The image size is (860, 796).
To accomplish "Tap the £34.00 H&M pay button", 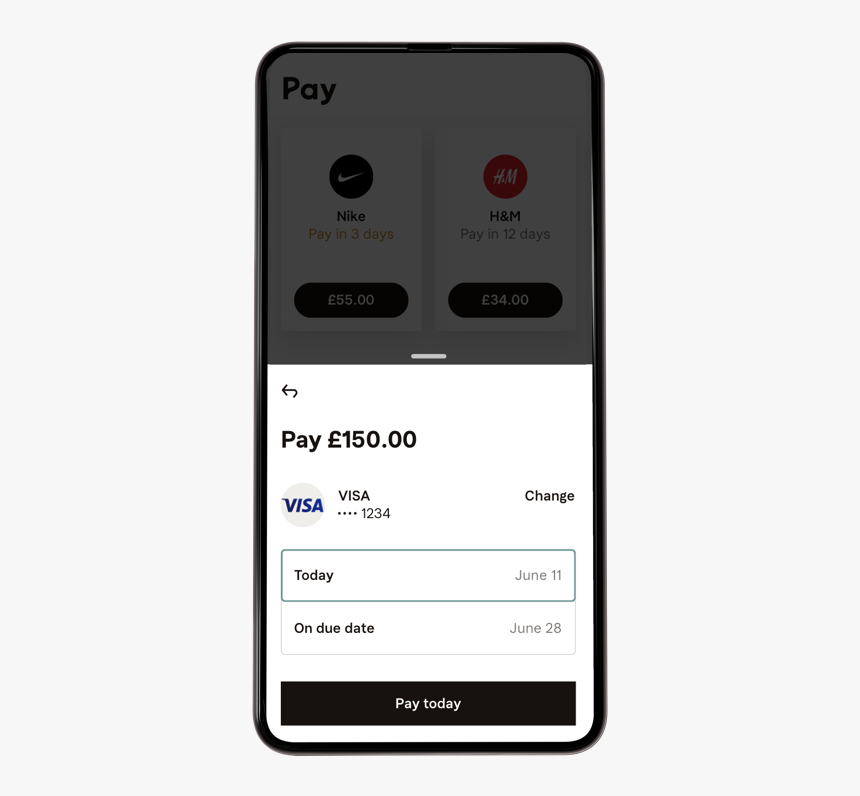I will [505, 300].
